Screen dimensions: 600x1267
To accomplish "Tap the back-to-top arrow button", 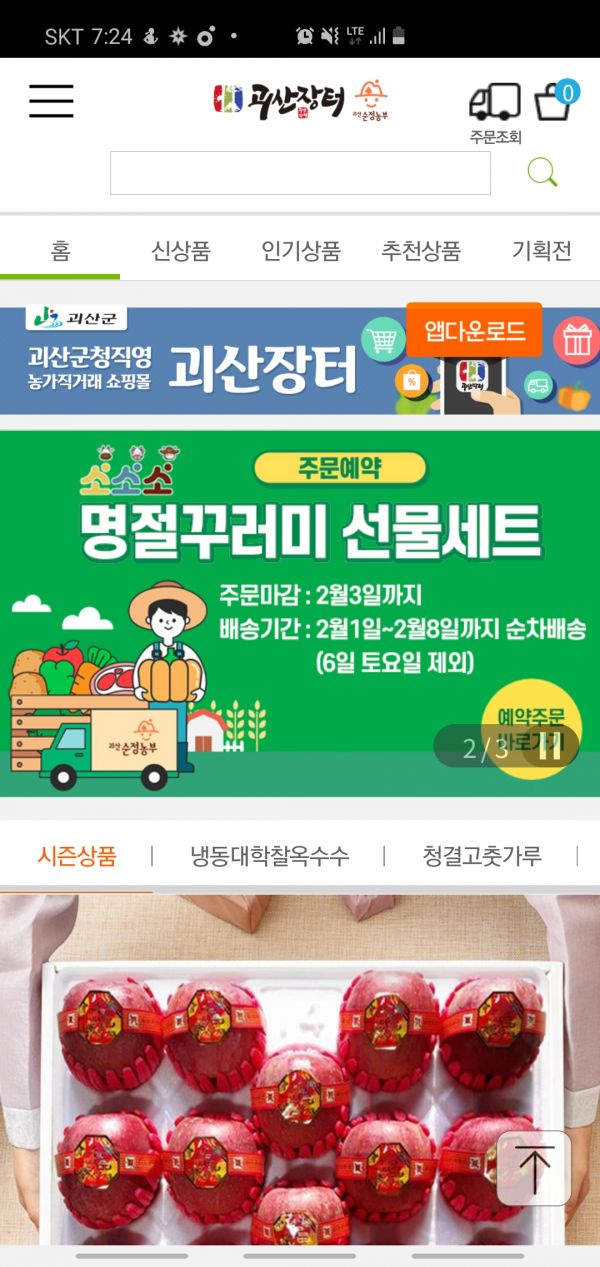I will 534,1168.
